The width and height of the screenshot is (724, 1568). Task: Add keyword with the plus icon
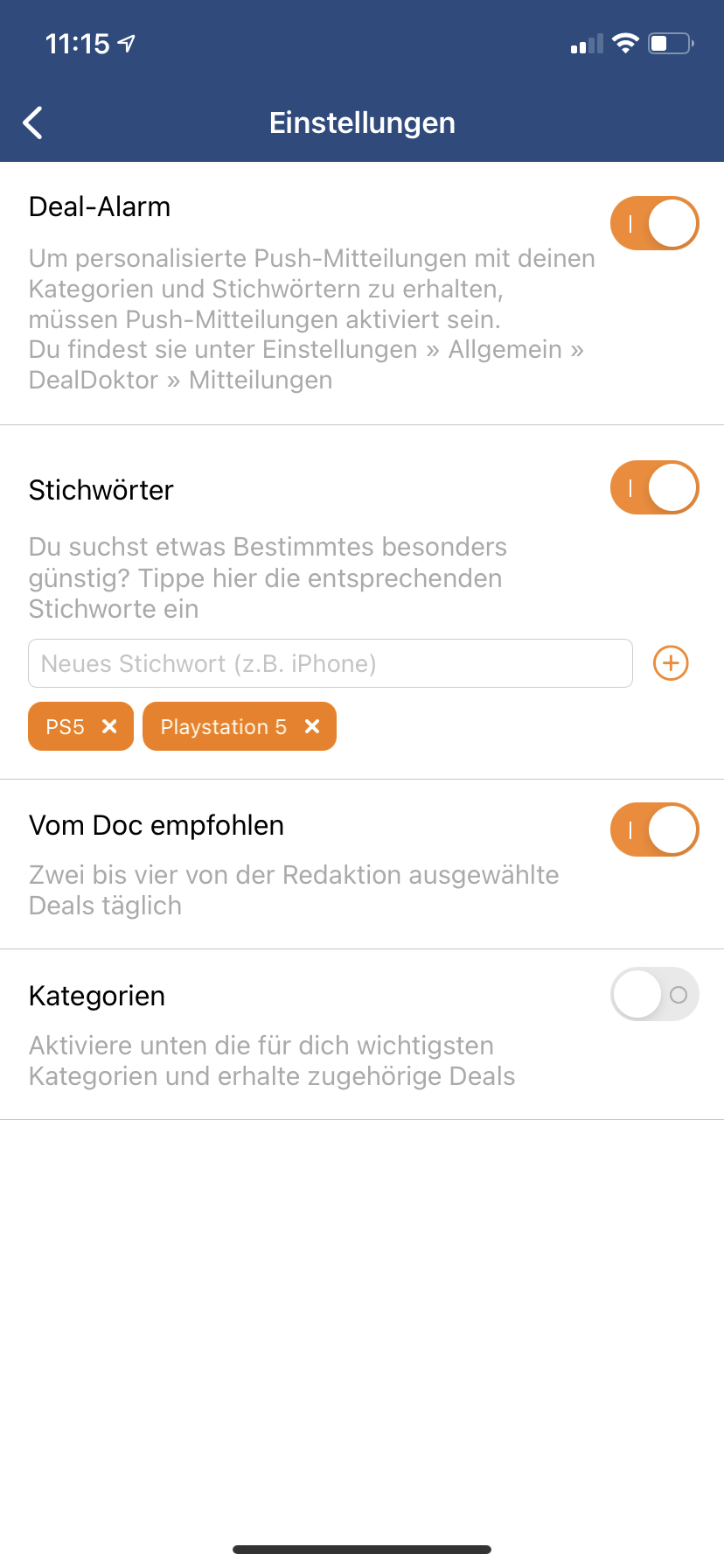click(671, 663)
